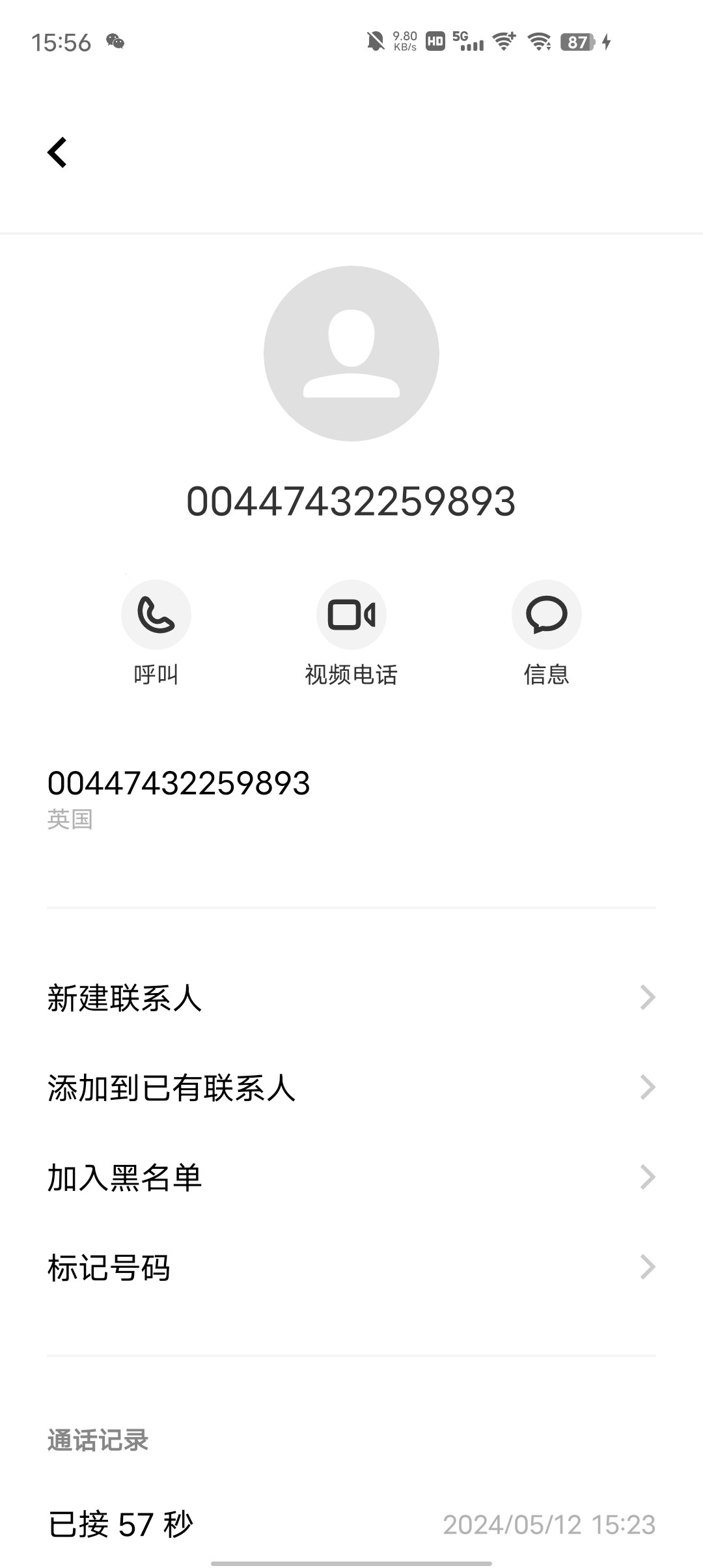Tap the call icon to dial number

tap(156, 614)
